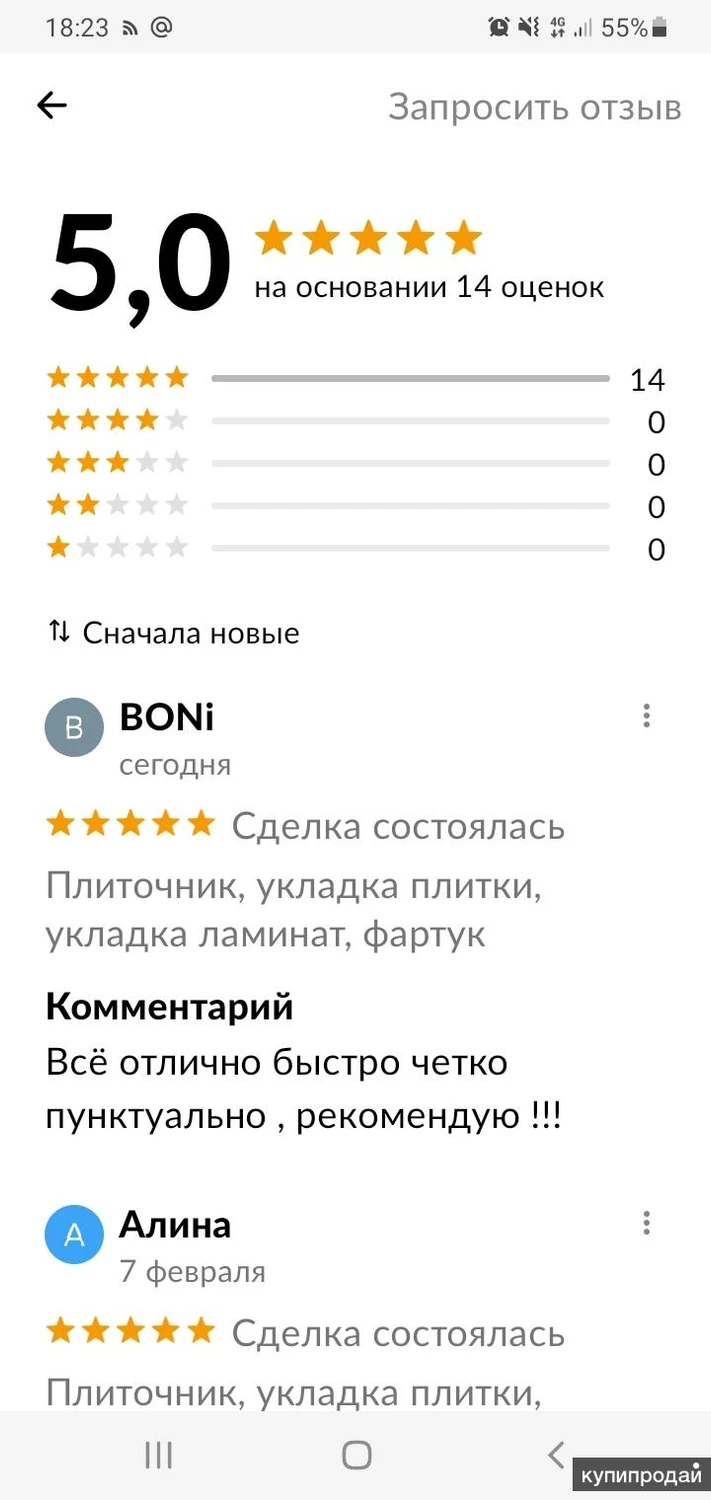Image resolution: width=711 pixels, height=1500 pixels.
Task: Open BONi's profile avatar
Action: [x=74, y=727]
